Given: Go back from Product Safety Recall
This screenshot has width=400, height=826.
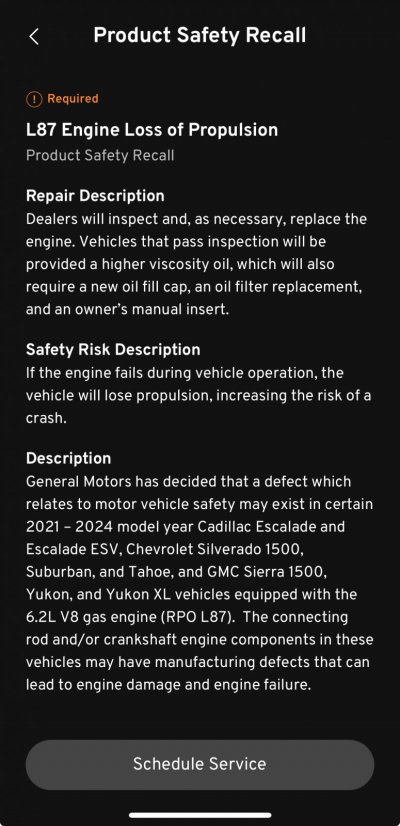Looking at the screenshot, I should point(34,36).
